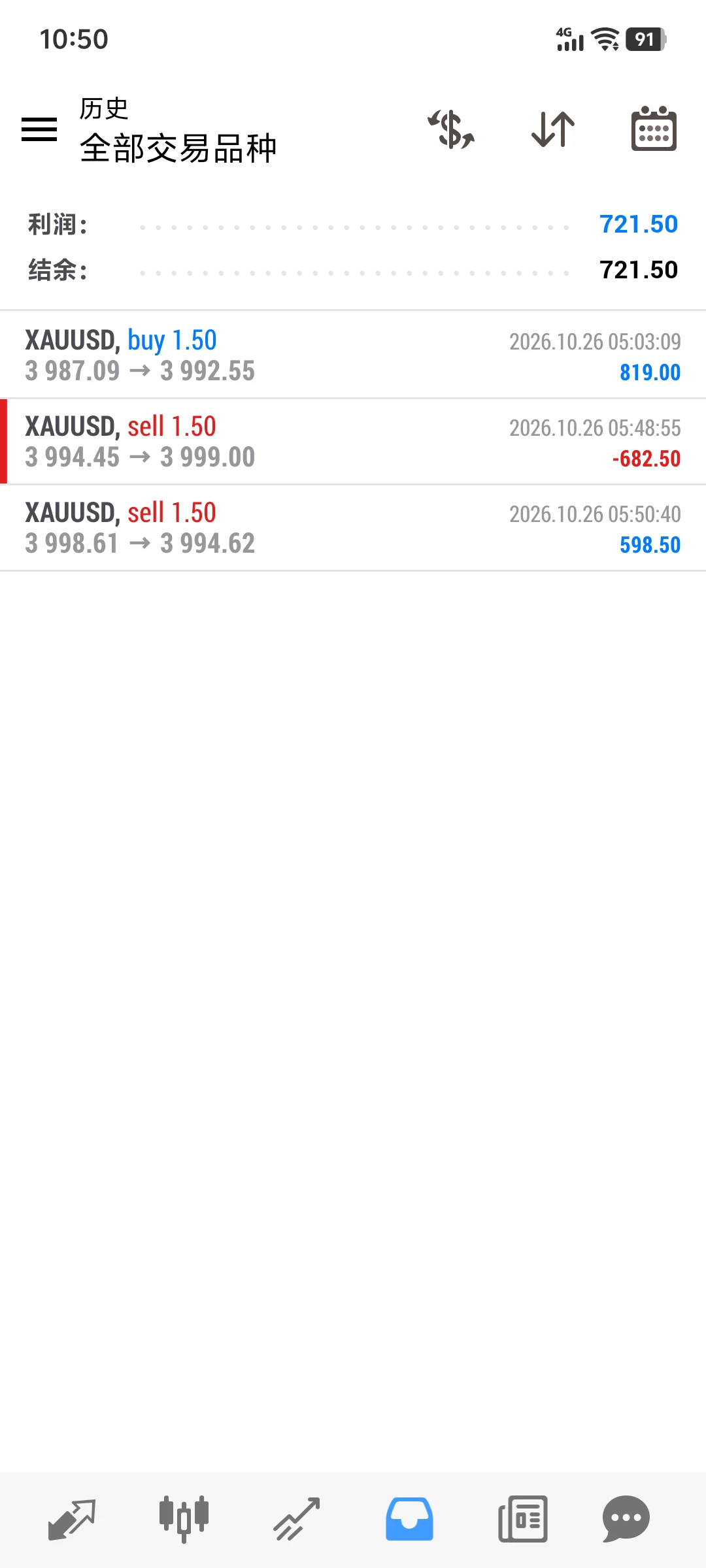Switch to the candlestick chart tab
Screen dimensions: 706x1568
184,1519
